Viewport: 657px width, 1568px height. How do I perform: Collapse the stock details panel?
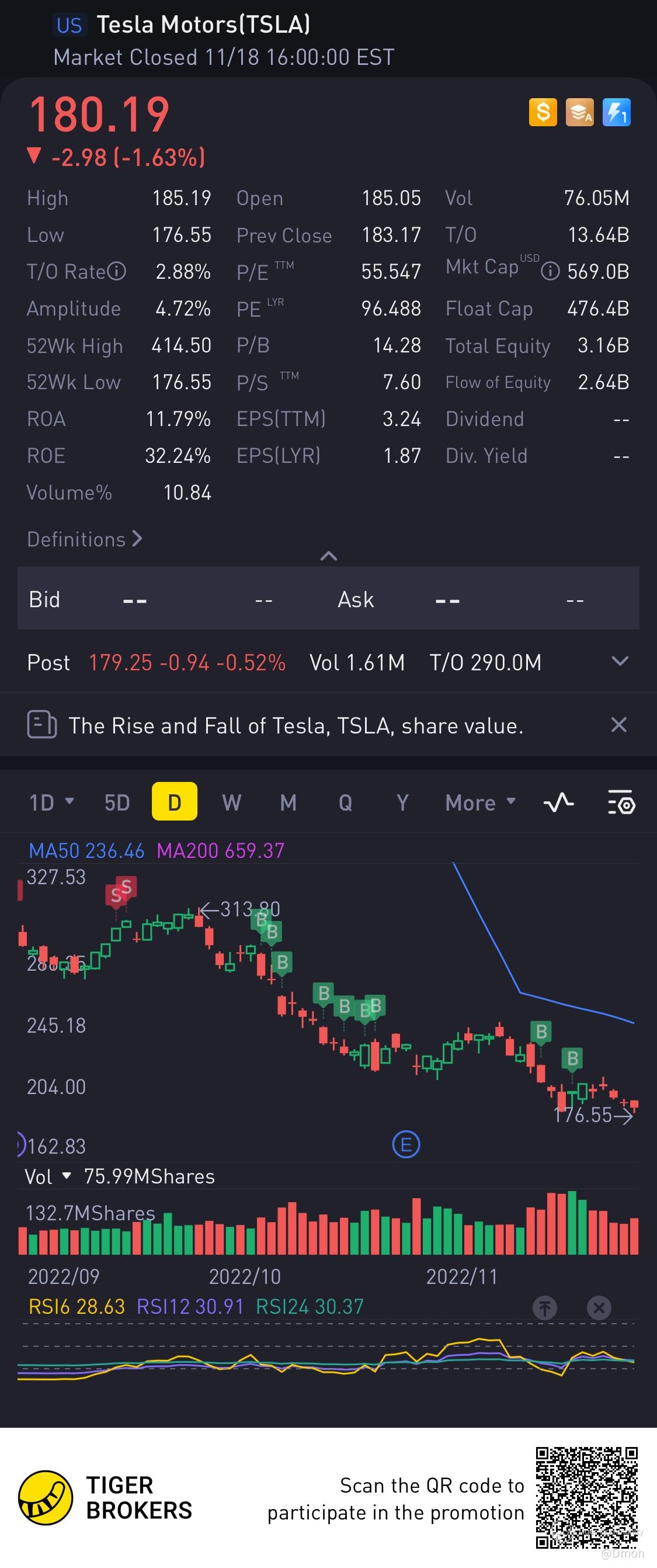(328, 556)
